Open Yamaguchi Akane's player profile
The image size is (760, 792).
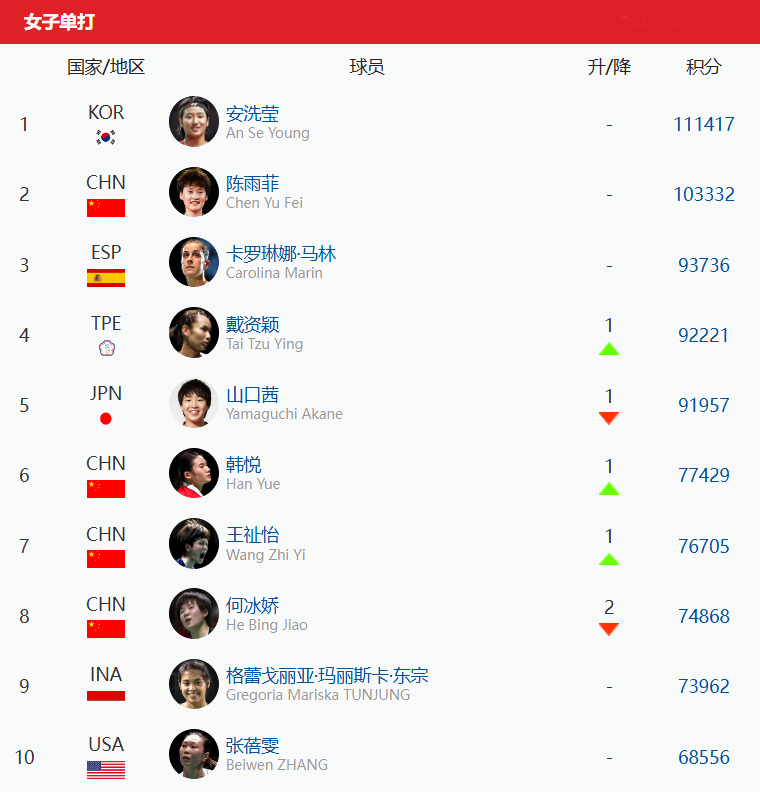point(252,395)
